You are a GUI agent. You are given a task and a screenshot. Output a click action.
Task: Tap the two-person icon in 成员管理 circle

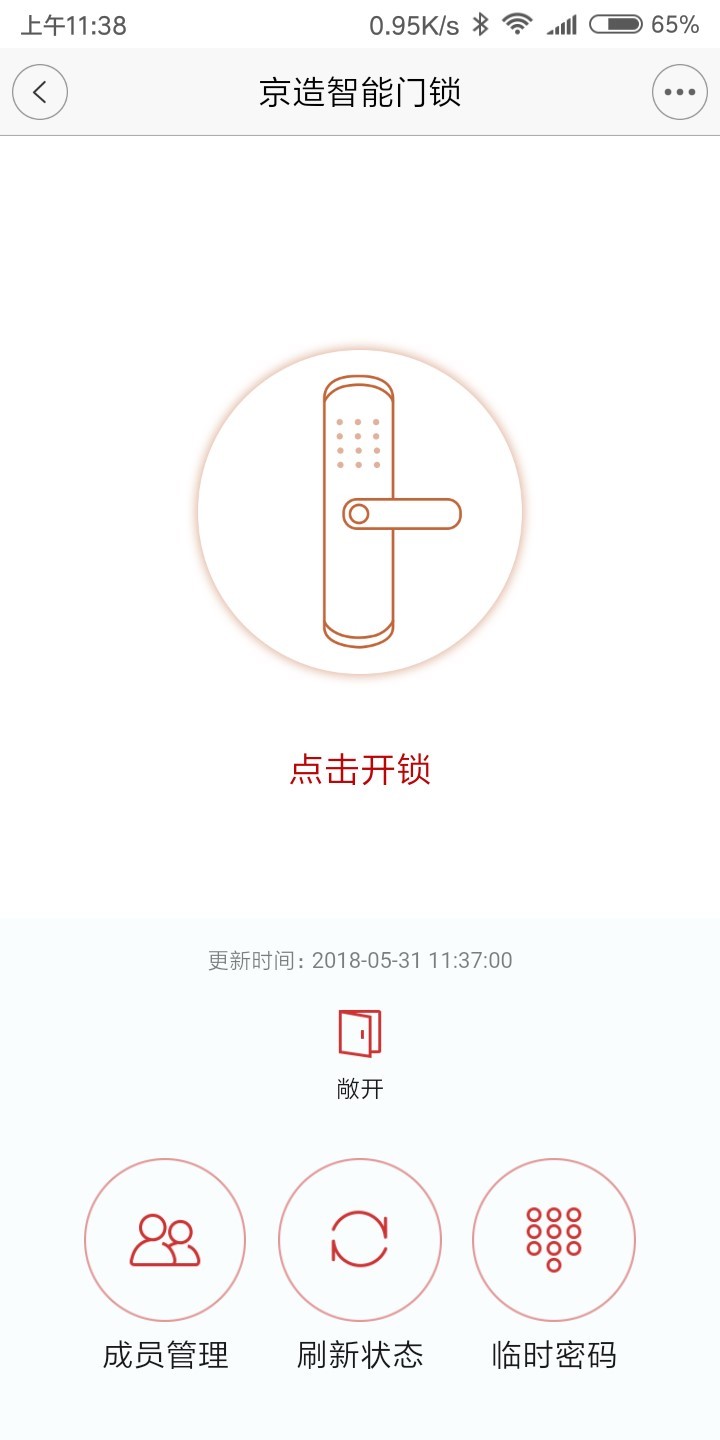(x=165, y=1238)
